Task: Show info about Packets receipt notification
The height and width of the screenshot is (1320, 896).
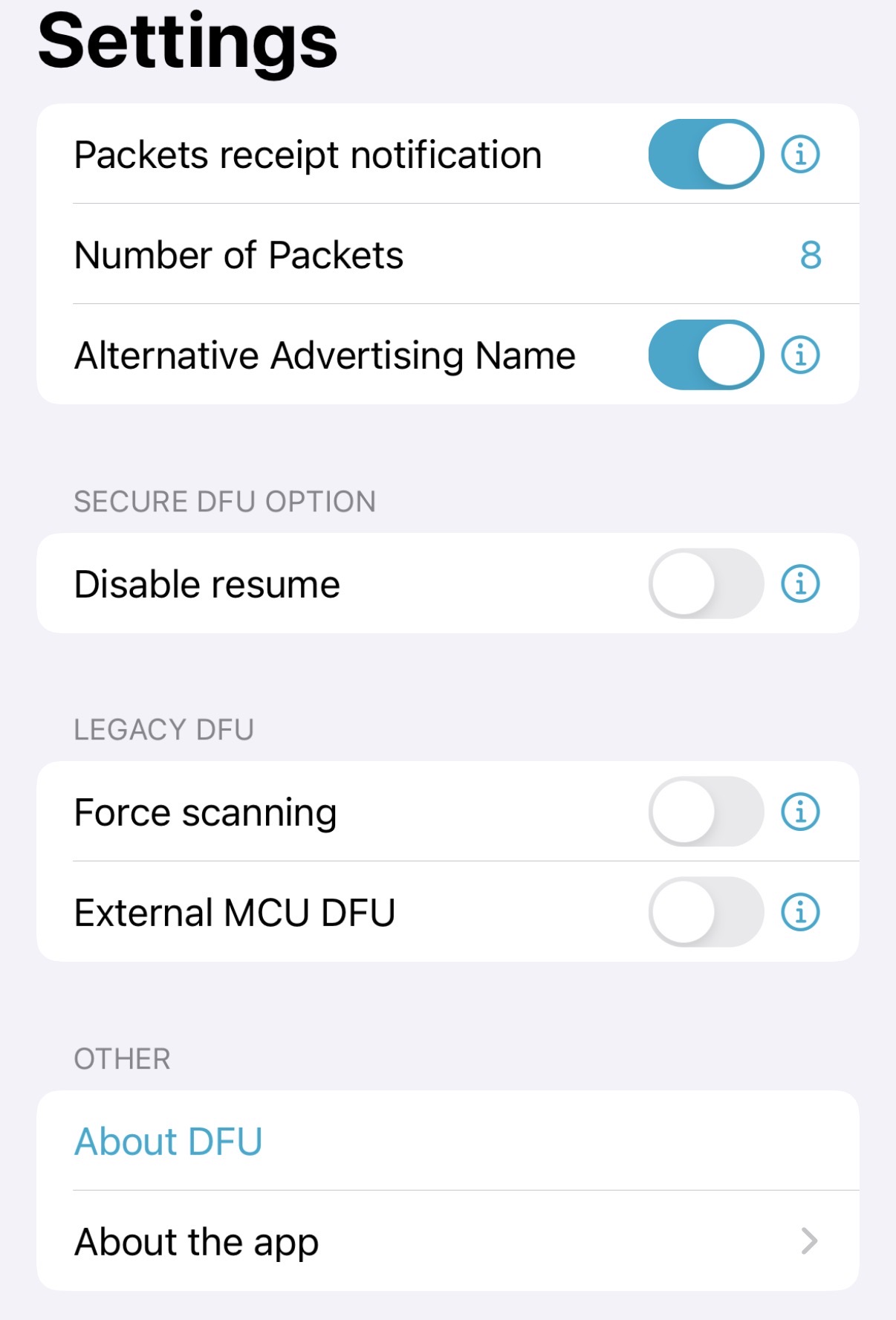Action: 800,155
